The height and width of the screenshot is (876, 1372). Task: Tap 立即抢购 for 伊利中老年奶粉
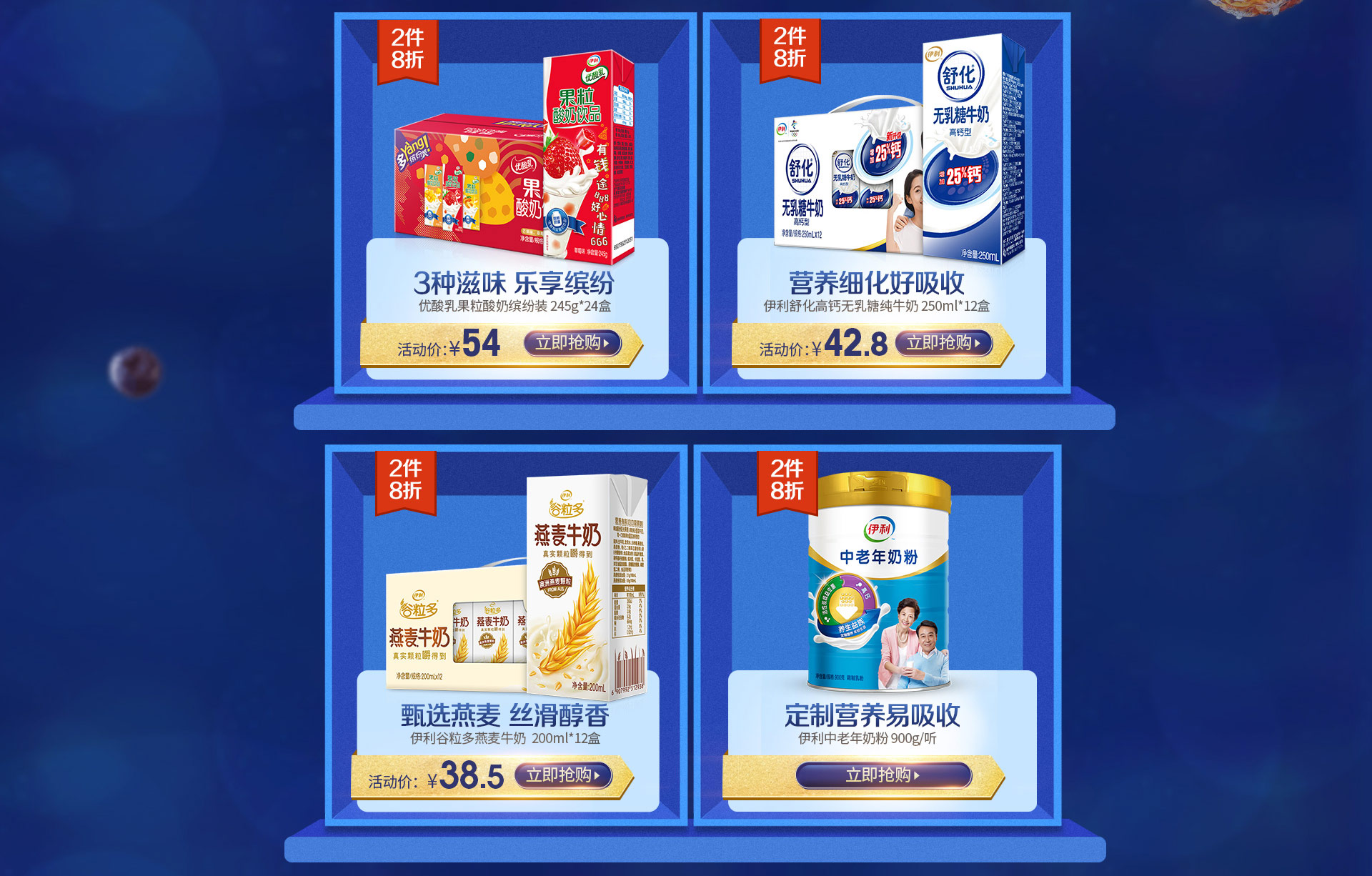(883, 775)
